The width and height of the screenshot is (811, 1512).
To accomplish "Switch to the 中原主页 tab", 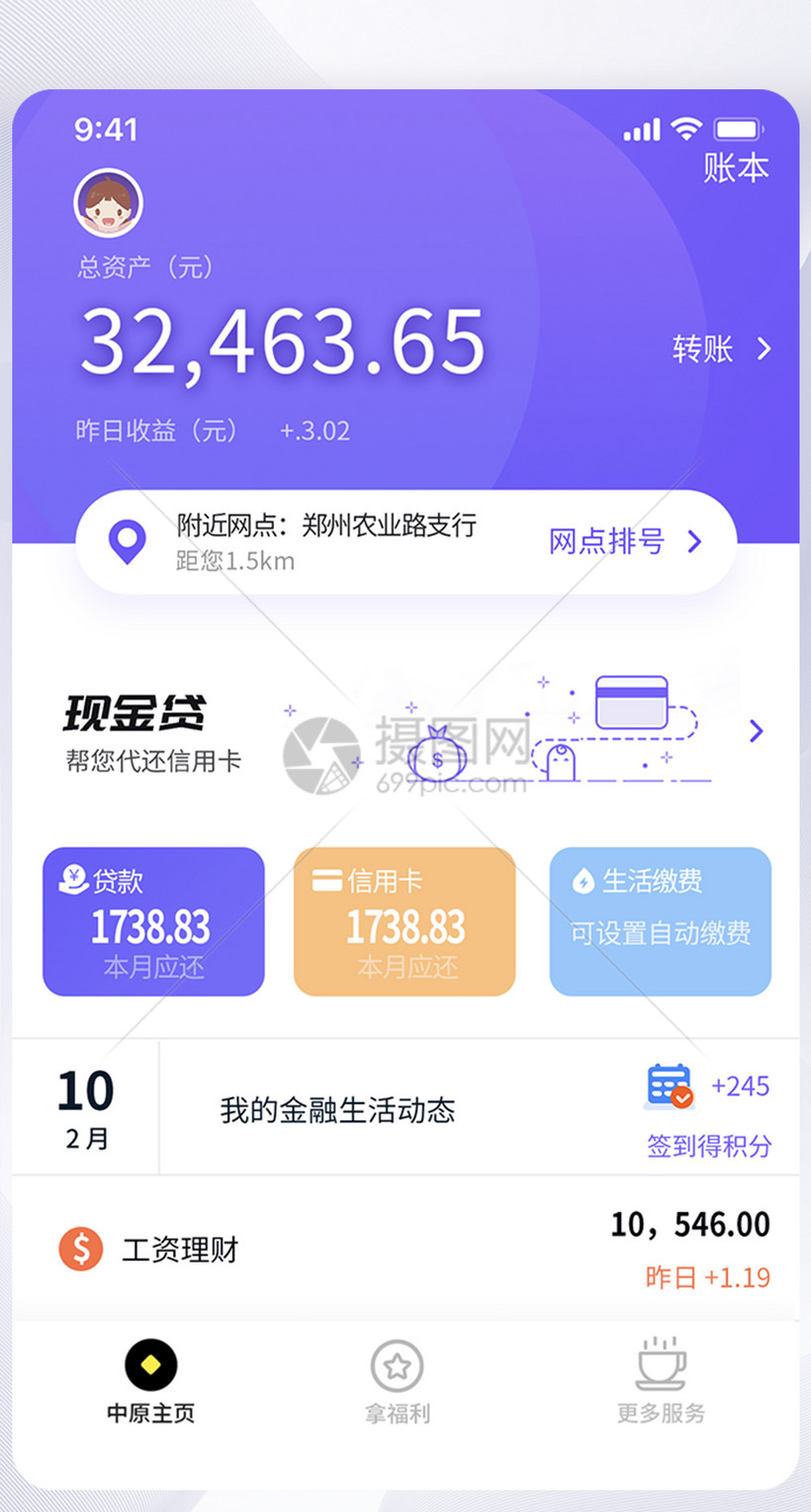I will click(151, 1382).
